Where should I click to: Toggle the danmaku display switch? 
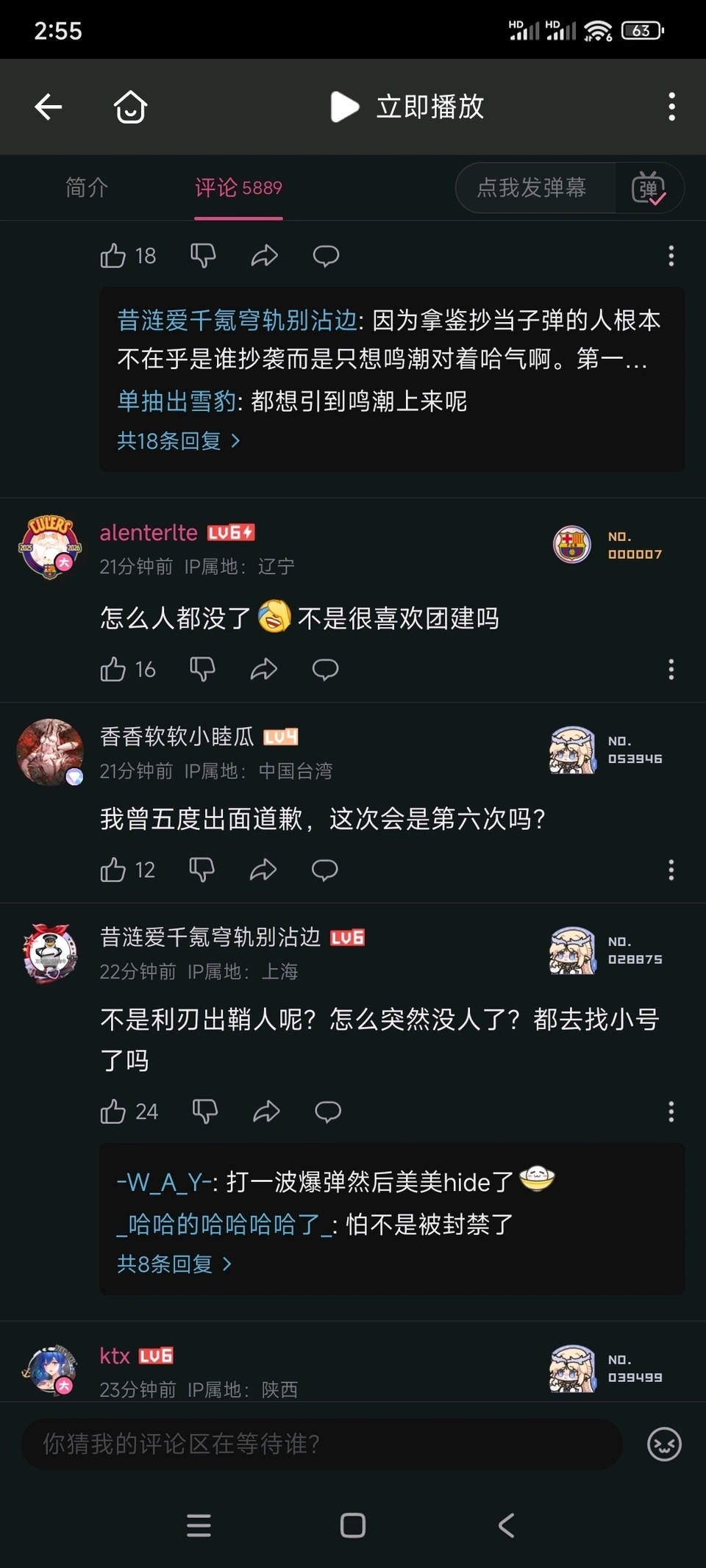pyautogui.click(x=649, y=188)
